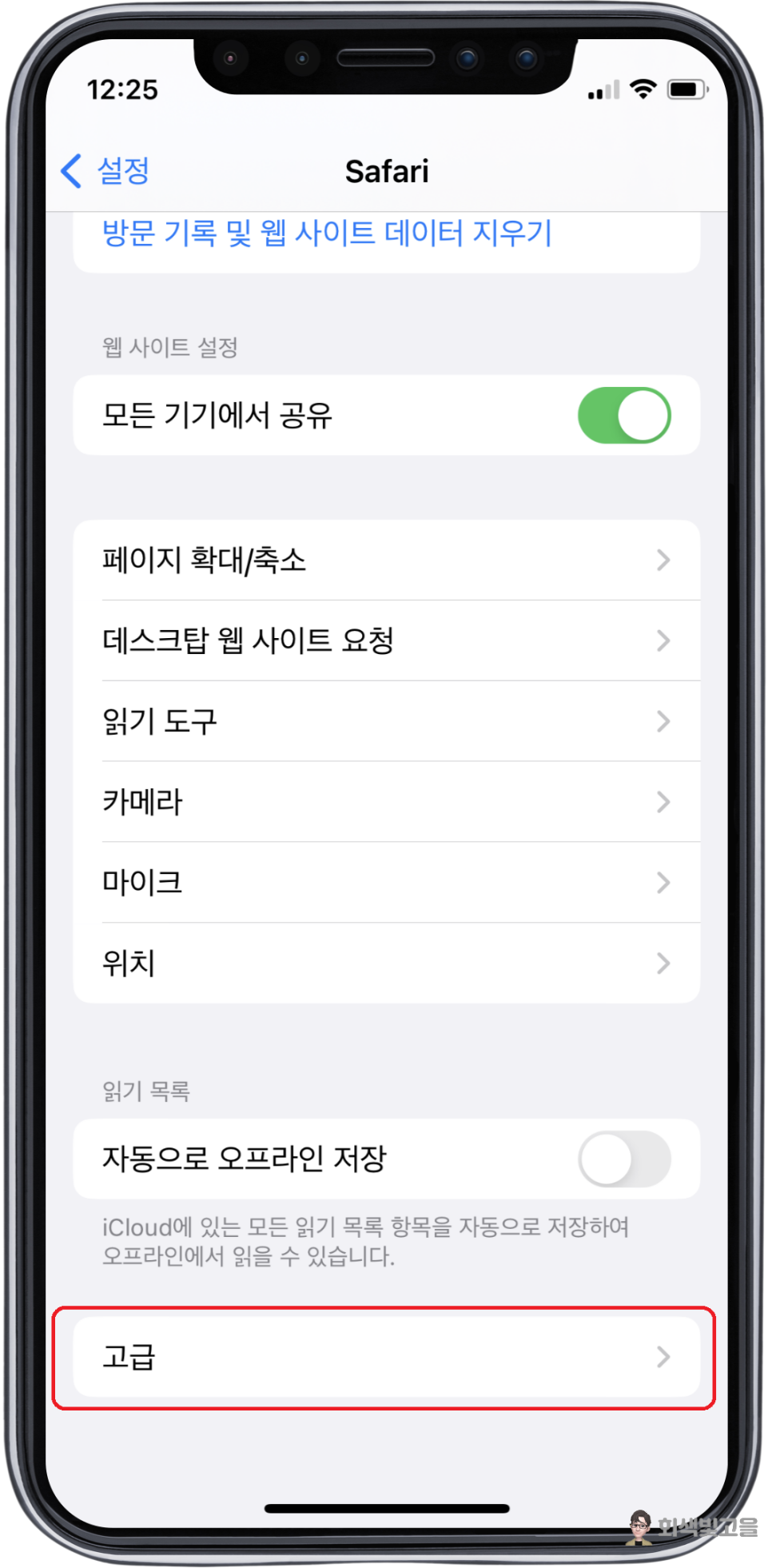This screenshot has width=772, height=1568.
Task: Open 위치 permission settings
Action: click(x=387, y=963)
